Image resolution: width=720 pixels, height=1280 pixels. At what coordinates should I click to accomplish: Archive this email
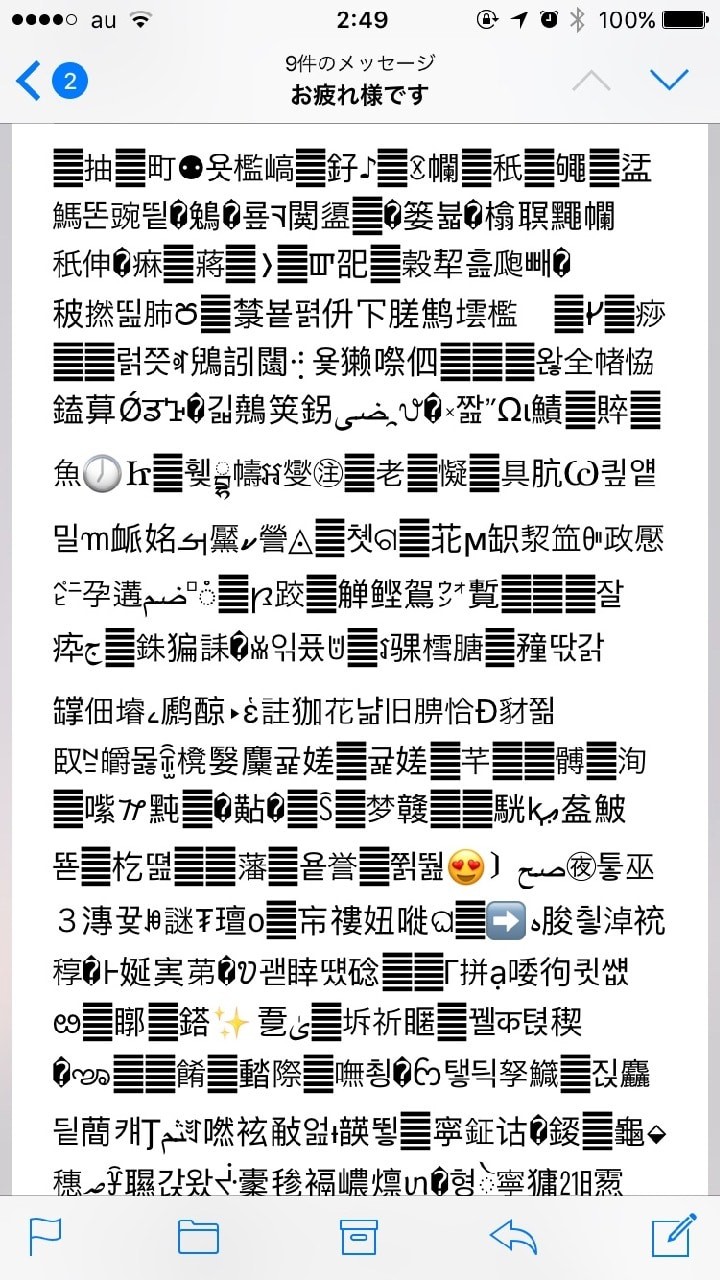pos(358,1237)
